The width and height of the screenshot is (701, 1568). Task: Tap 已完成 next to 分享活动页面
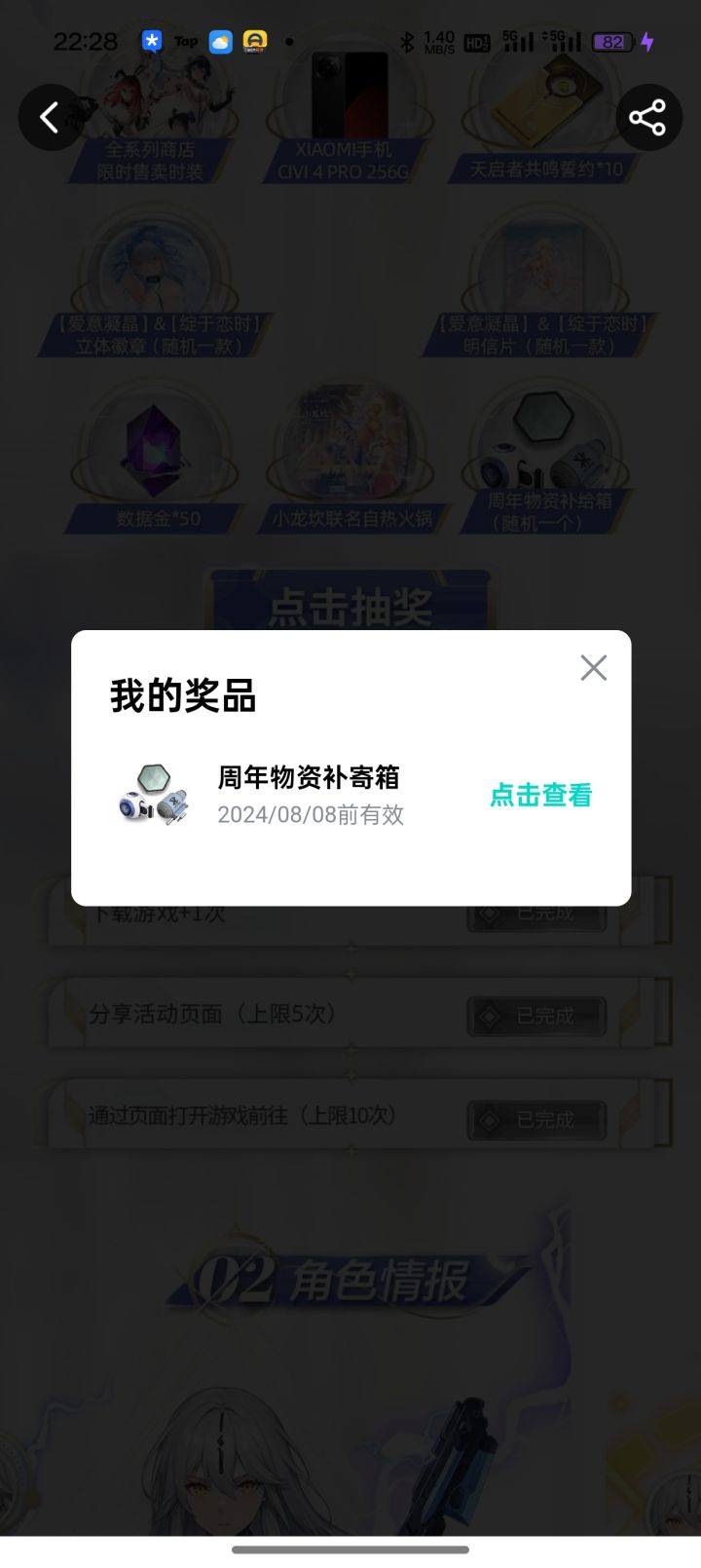point(536,1013)
